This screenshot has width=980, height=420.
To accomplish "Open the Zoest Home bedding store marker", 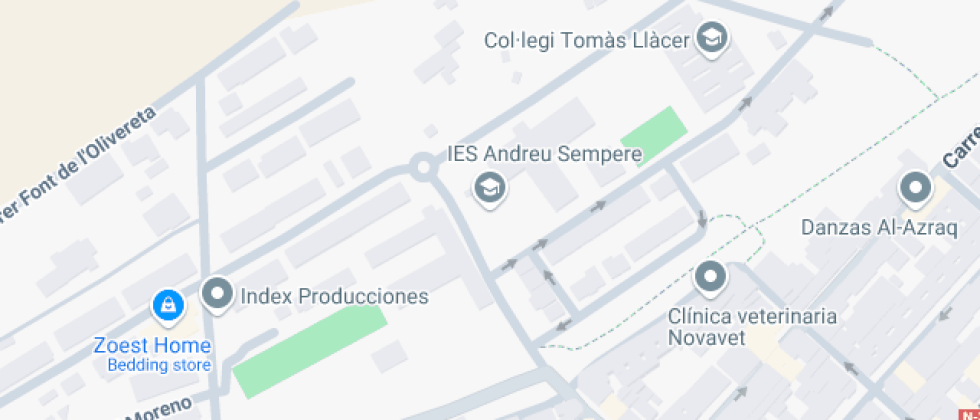I will pyautogui.click(x=168, y=306).
